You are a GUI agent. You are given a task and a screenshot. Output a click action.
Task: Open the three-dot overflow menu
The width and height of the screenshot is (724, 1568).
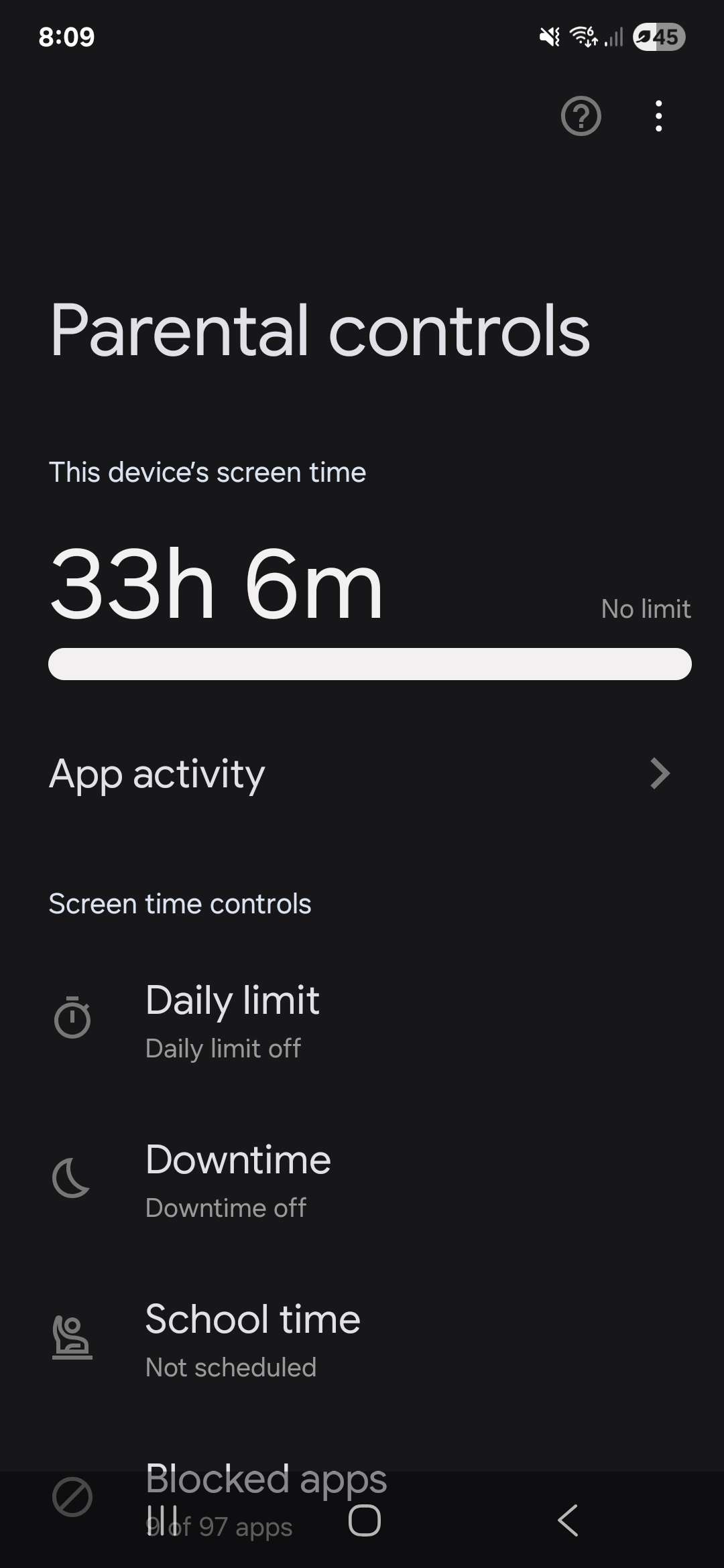coord(658,116)
